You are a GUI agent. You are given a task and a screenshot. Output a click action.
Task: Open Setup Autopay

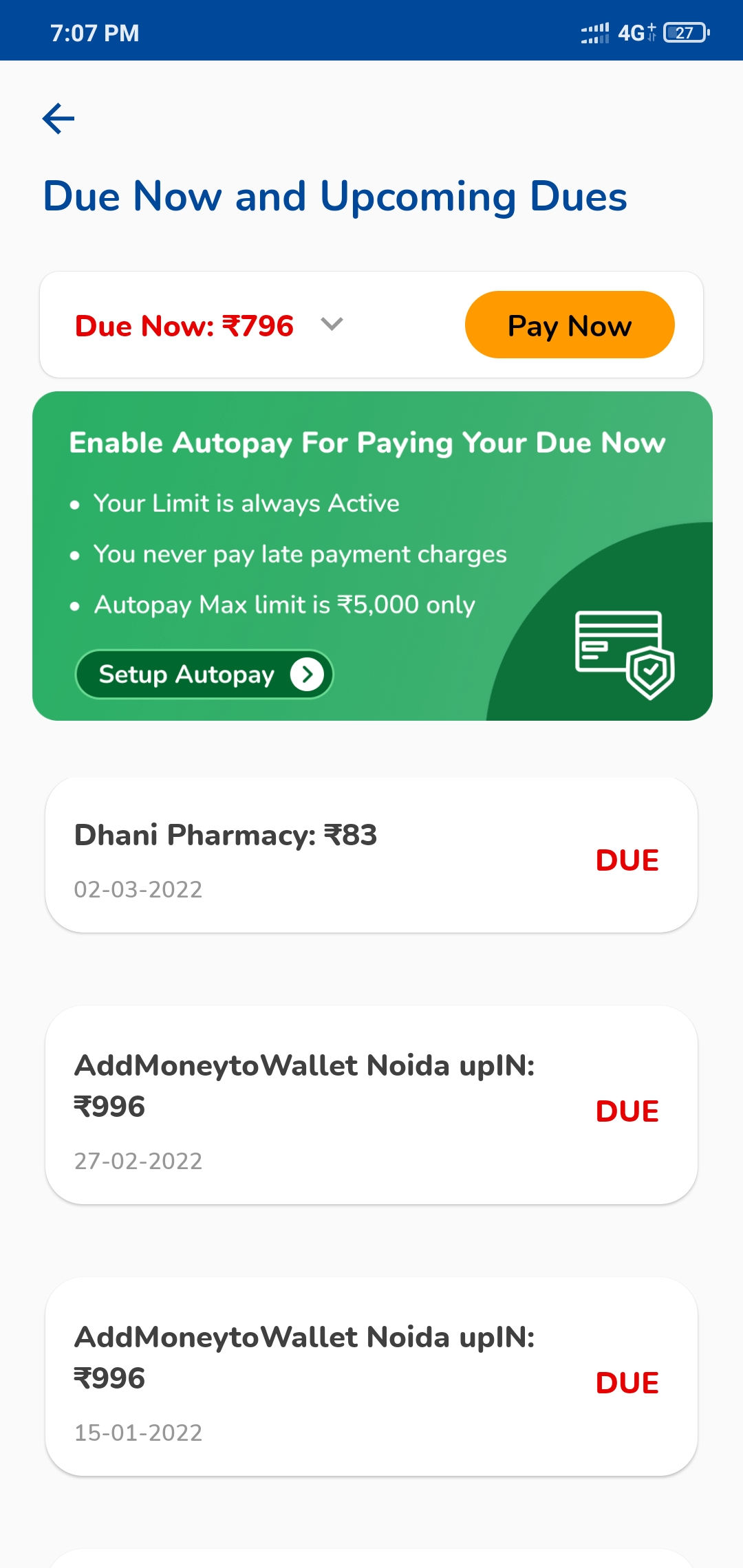pyautogui.click(x=204, y=674)
